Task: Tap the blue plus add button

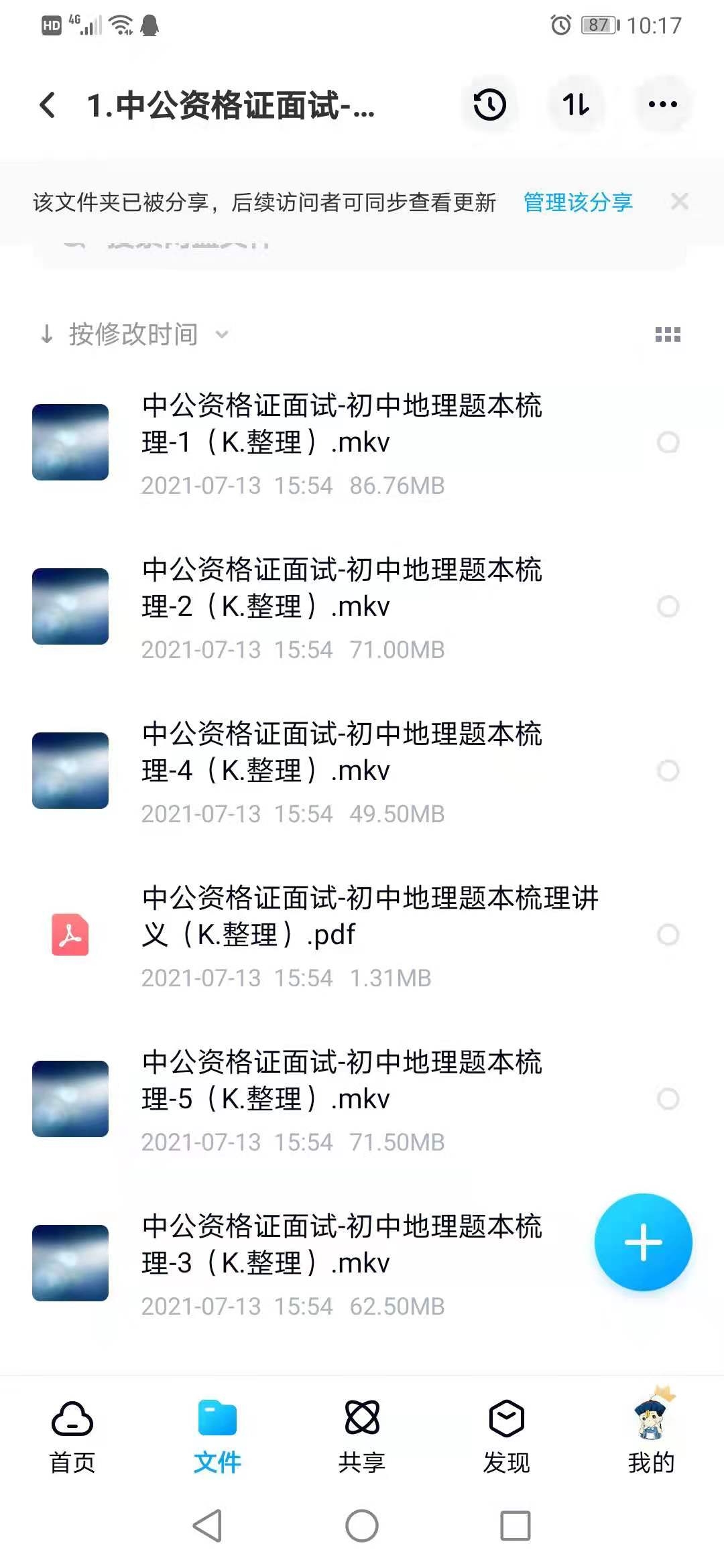Action: click(643, 1242)
